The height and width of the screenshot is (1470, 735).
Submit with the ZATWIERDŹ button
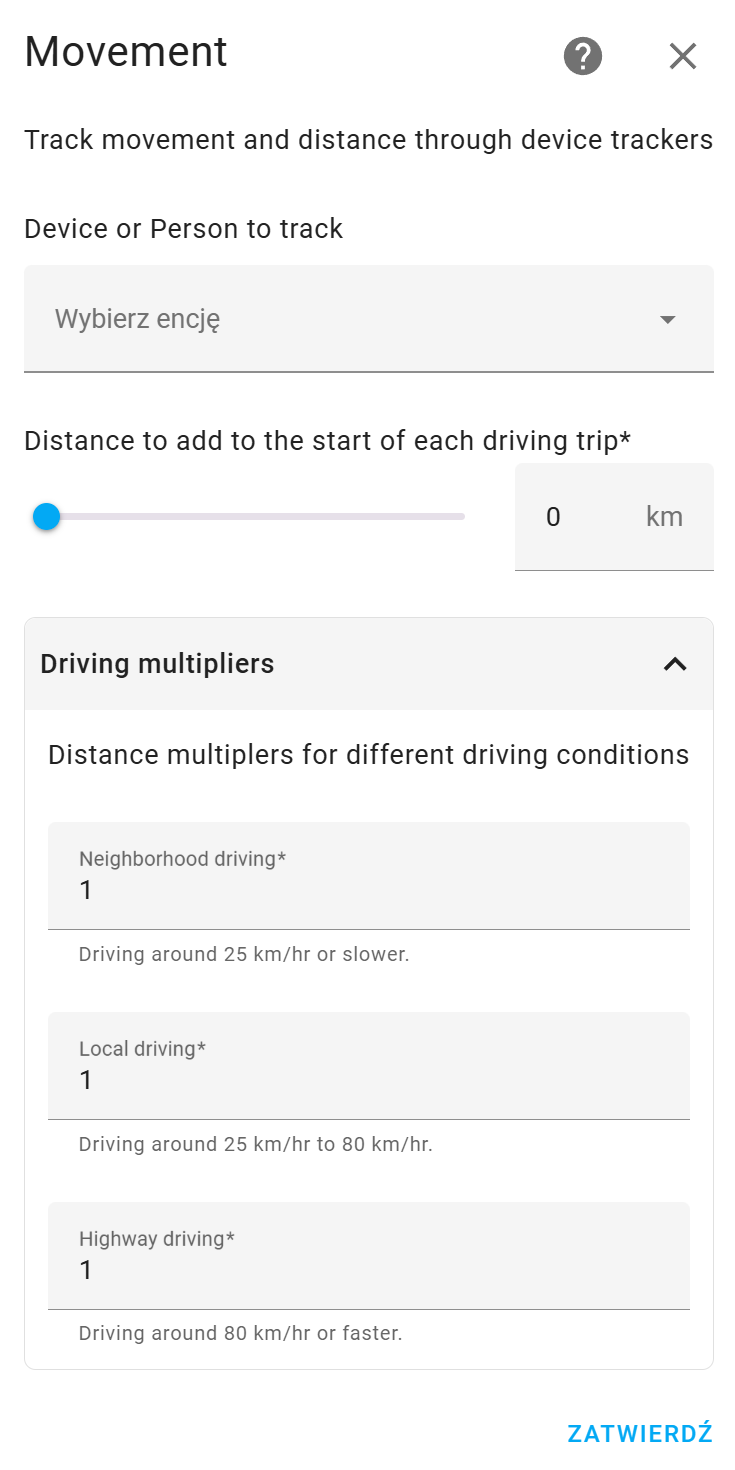click(x=640, y=1433)
